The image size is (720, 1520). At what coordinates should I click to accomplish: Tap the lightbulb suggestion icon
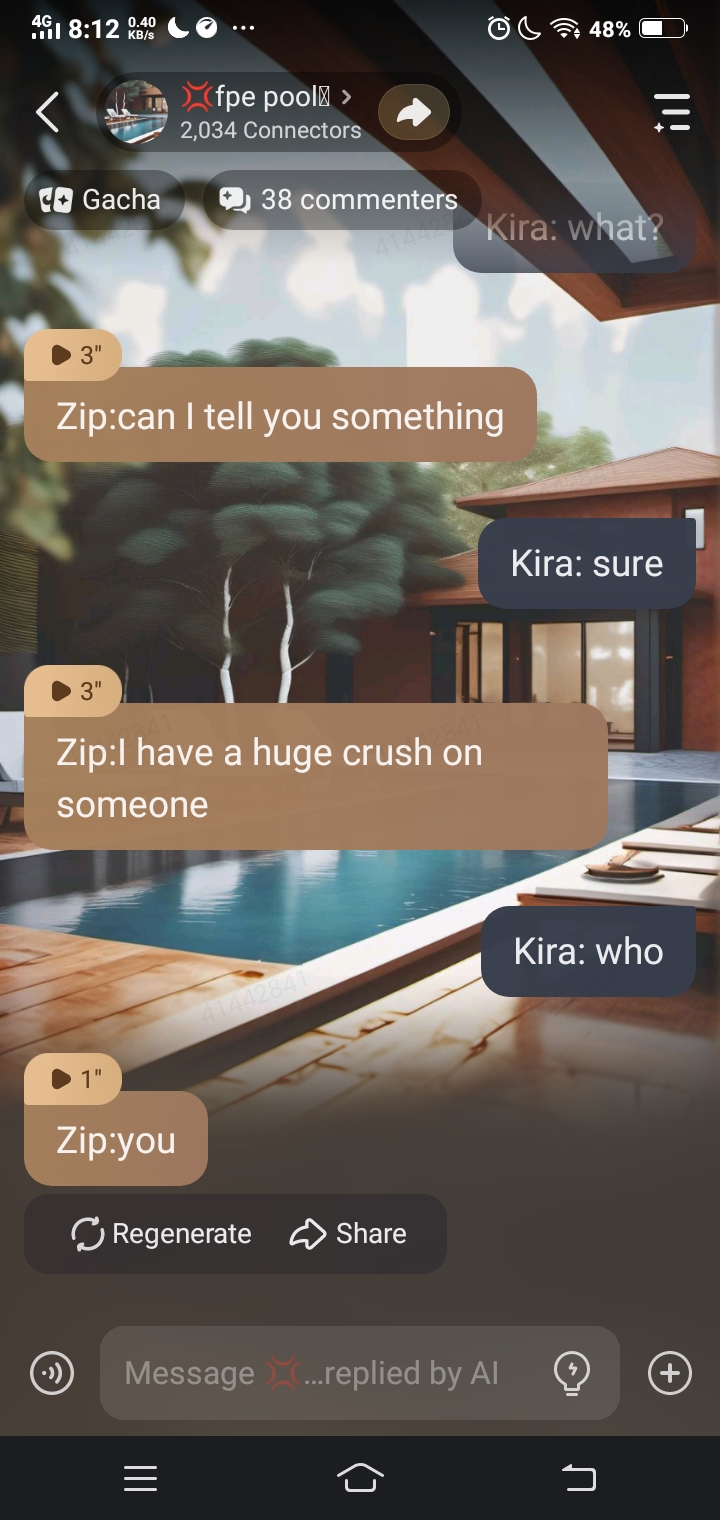point(572,1373)
